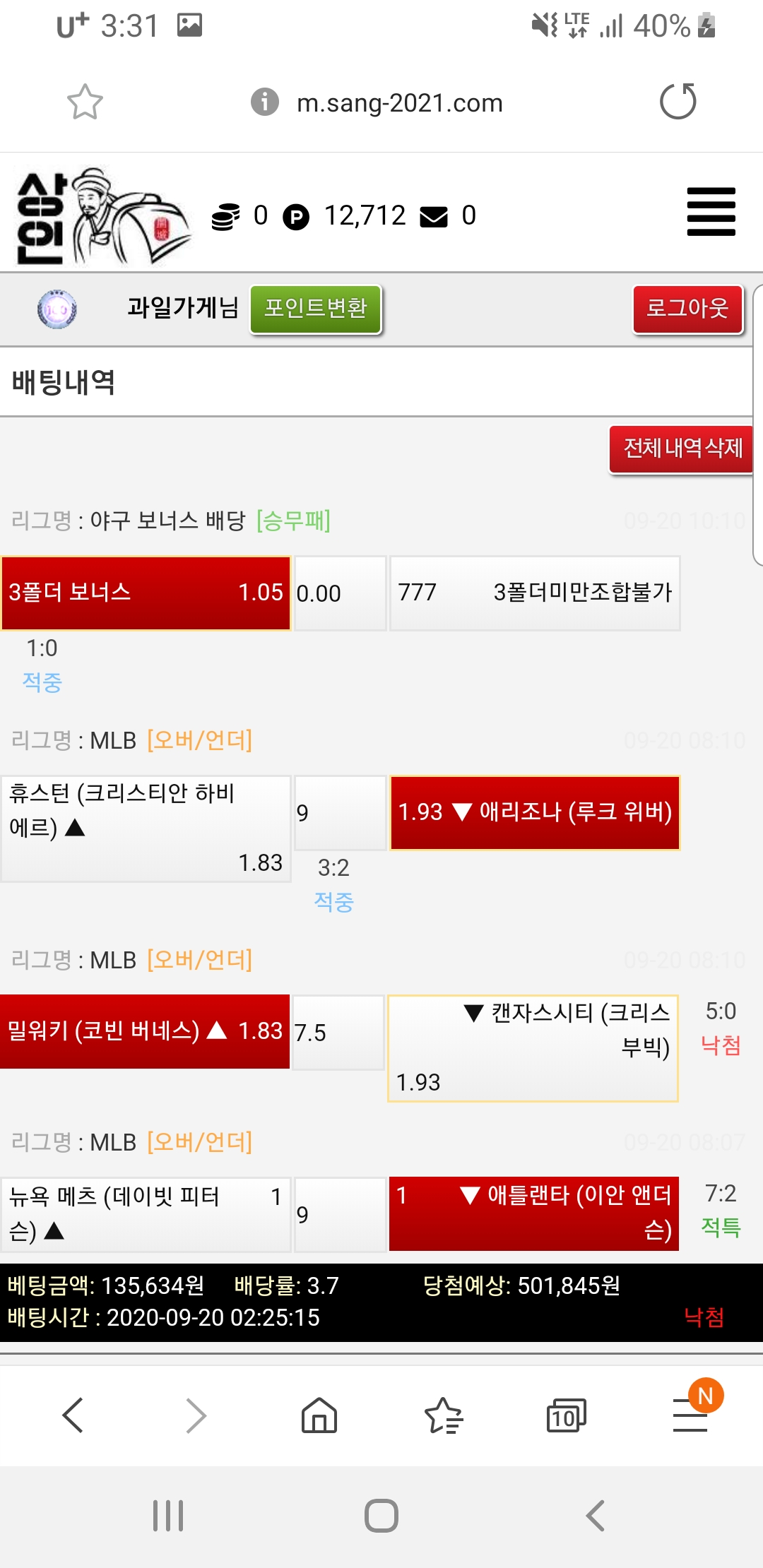The image size is (763, 1568).
Task: Delete all history with 전체 내역삭제
Action: (682, 449)
